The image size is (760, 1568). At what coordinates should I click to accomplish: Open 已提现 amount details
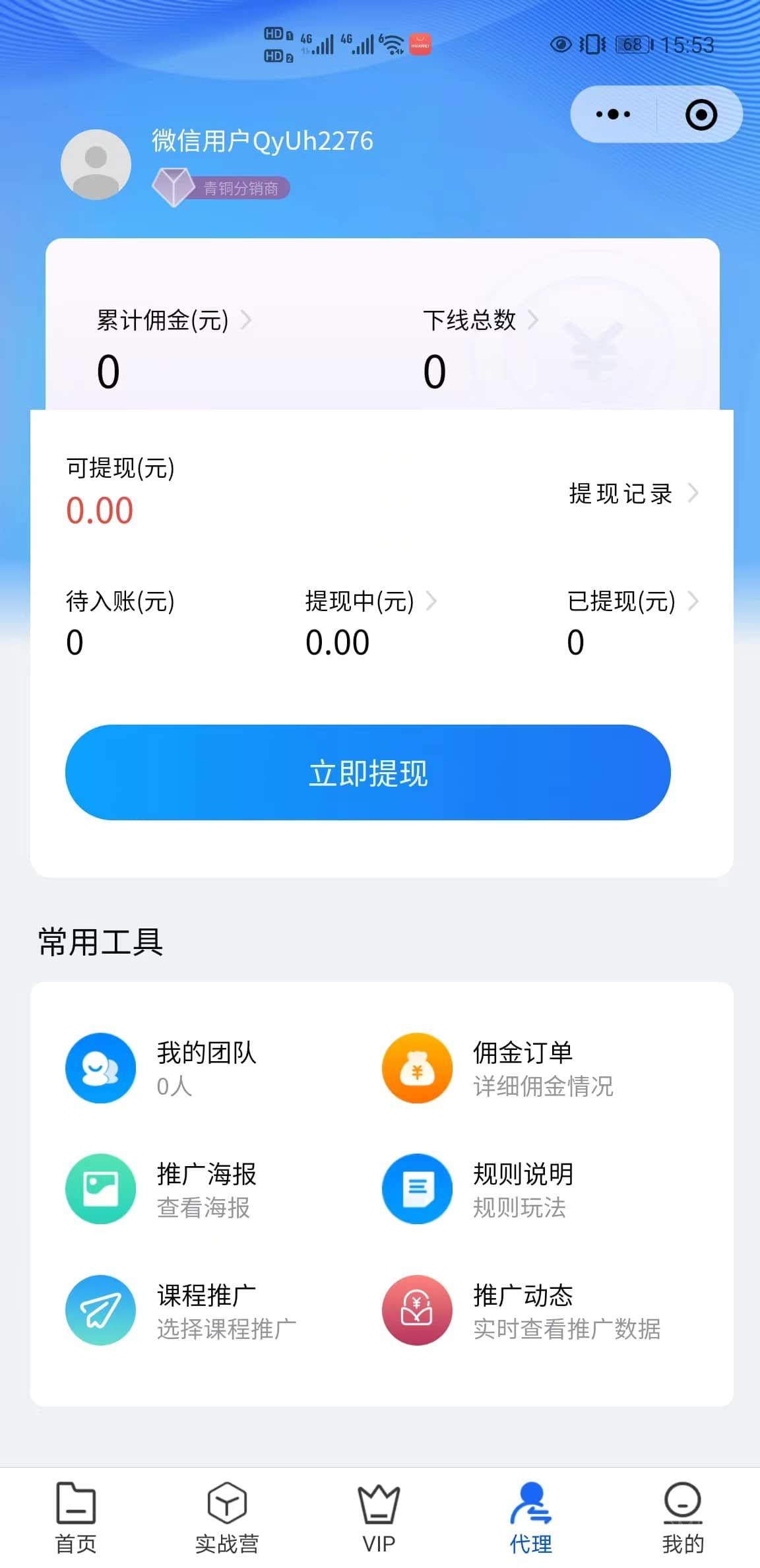tap(632, 601)
